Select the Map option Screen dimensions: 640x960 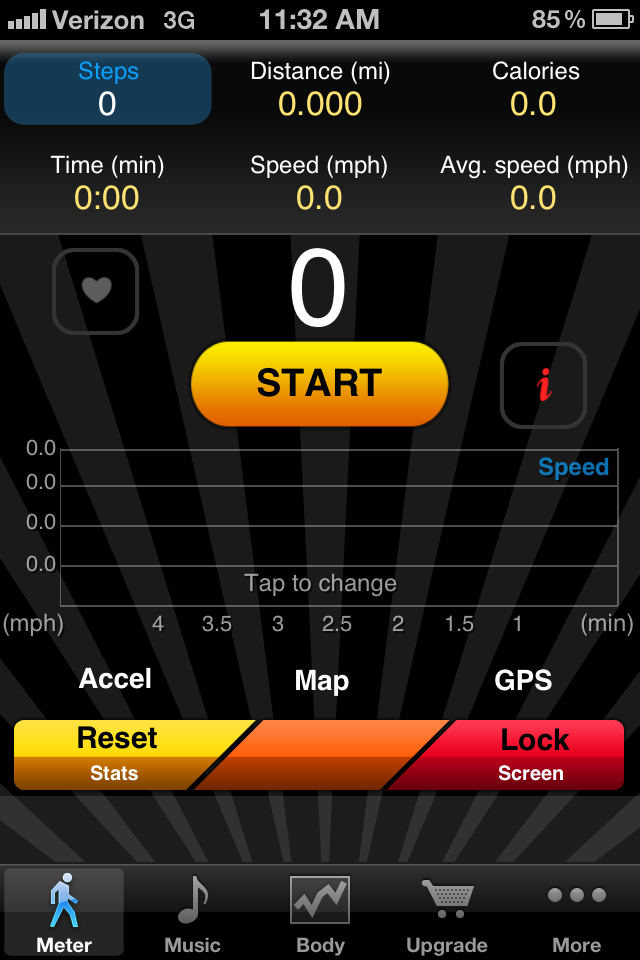(321, 681)
